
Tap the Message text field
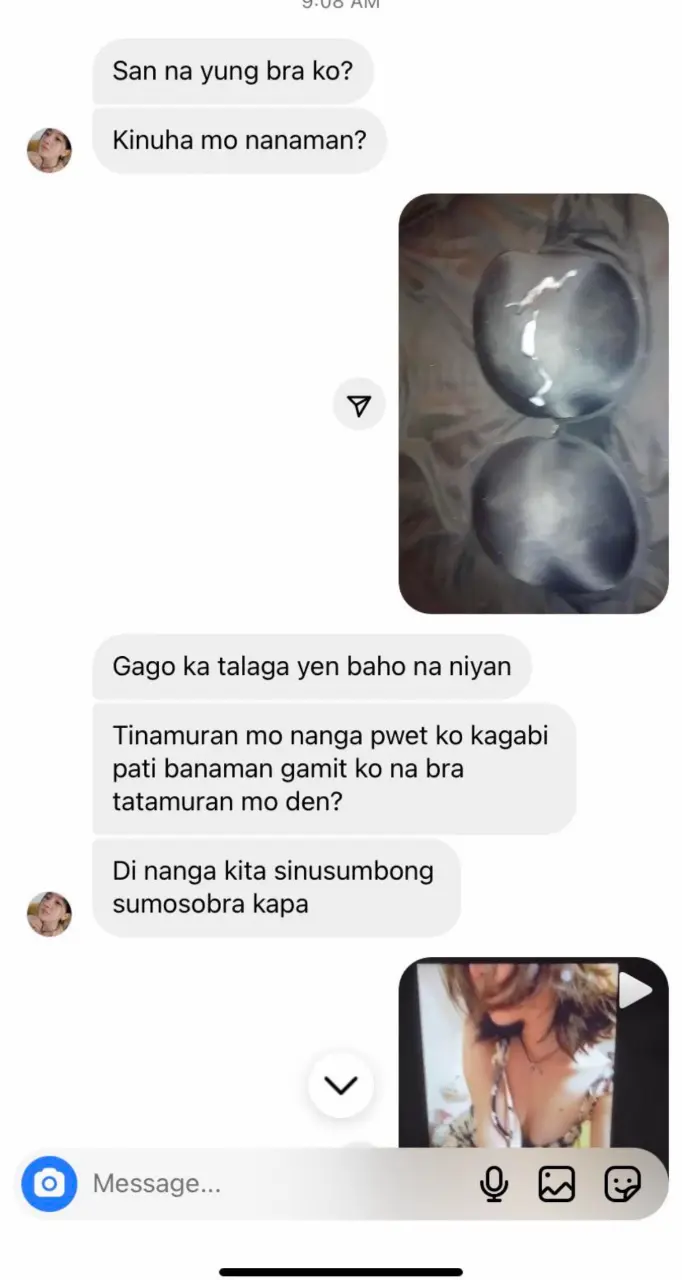[x=275, y=1184]
